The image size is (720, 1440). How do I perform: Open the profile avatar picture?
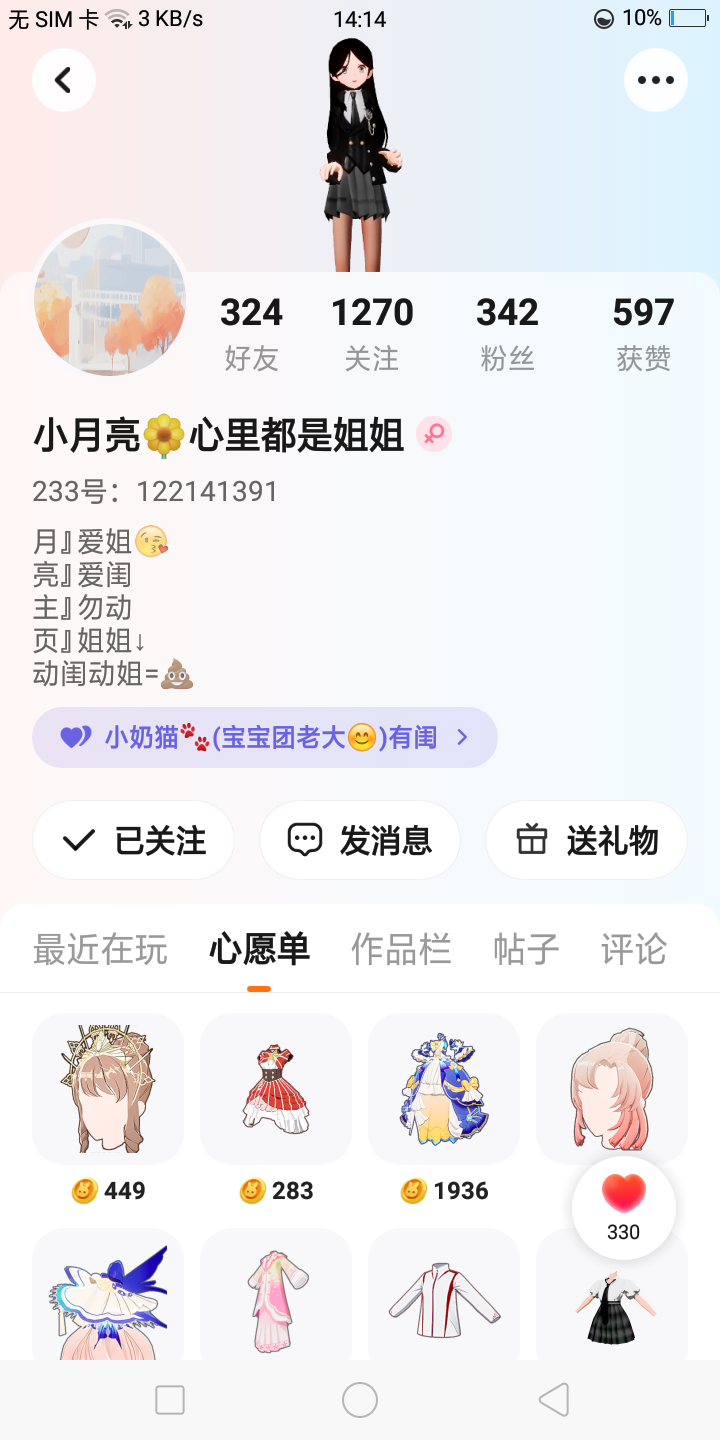point(110,299)
